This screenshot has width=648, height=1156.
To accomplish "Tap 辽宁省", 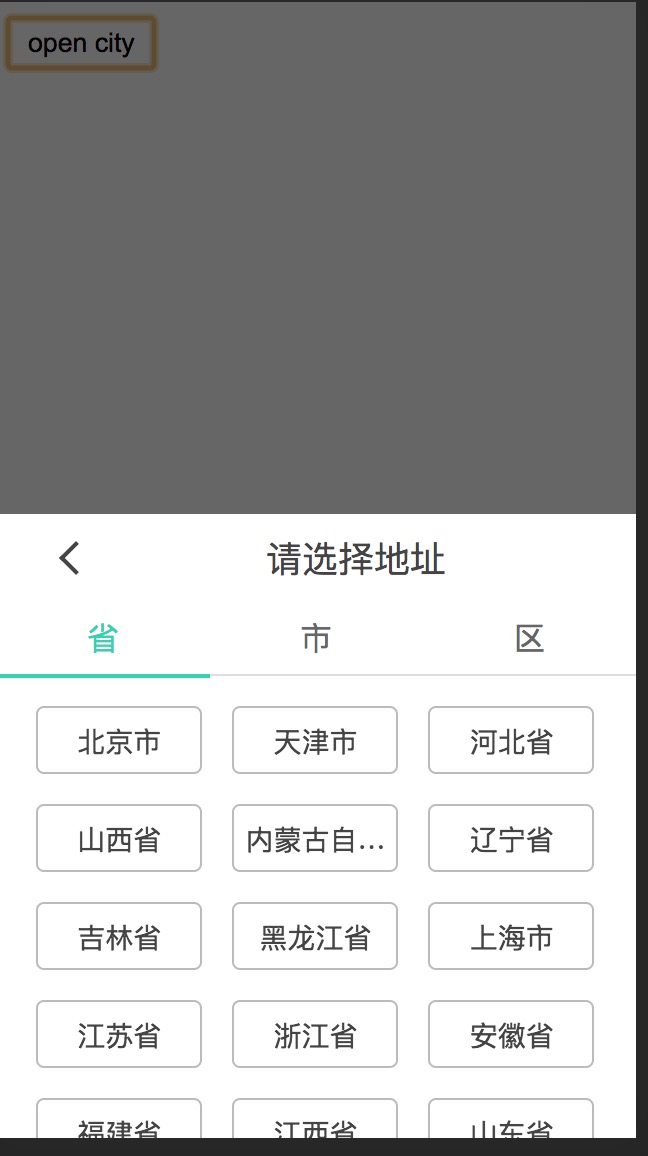I will [x=511, y=838].
